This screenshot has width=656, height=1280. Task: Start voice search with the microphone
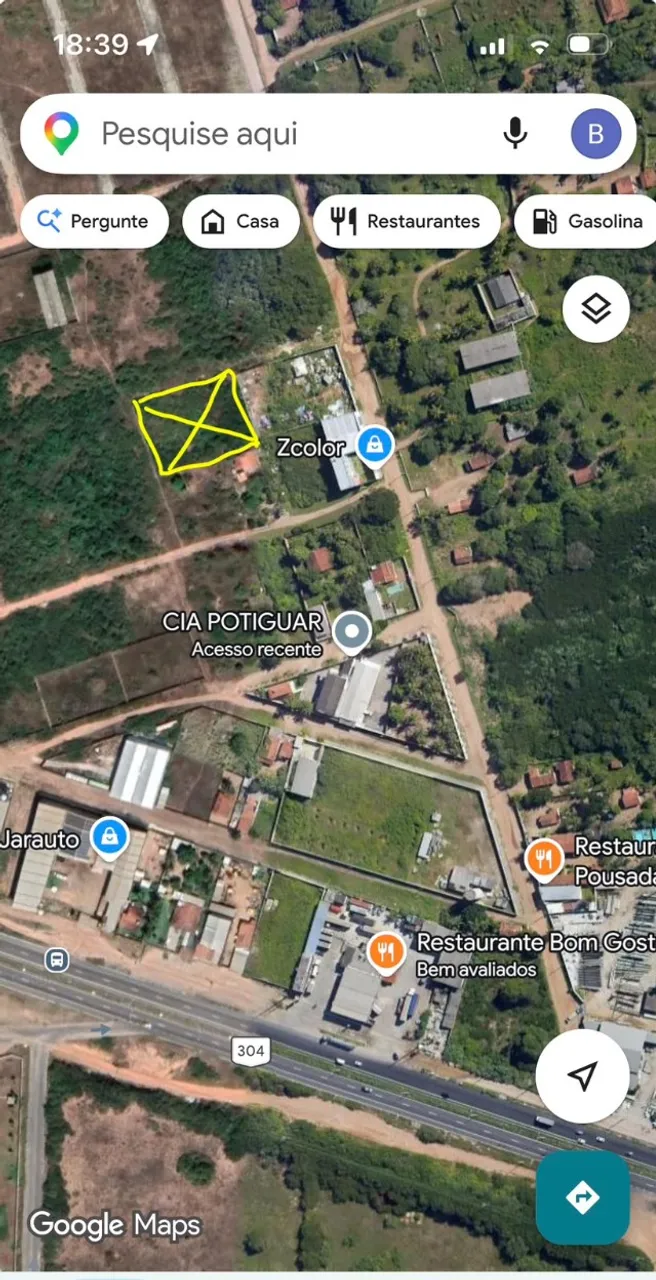point(515,133)
